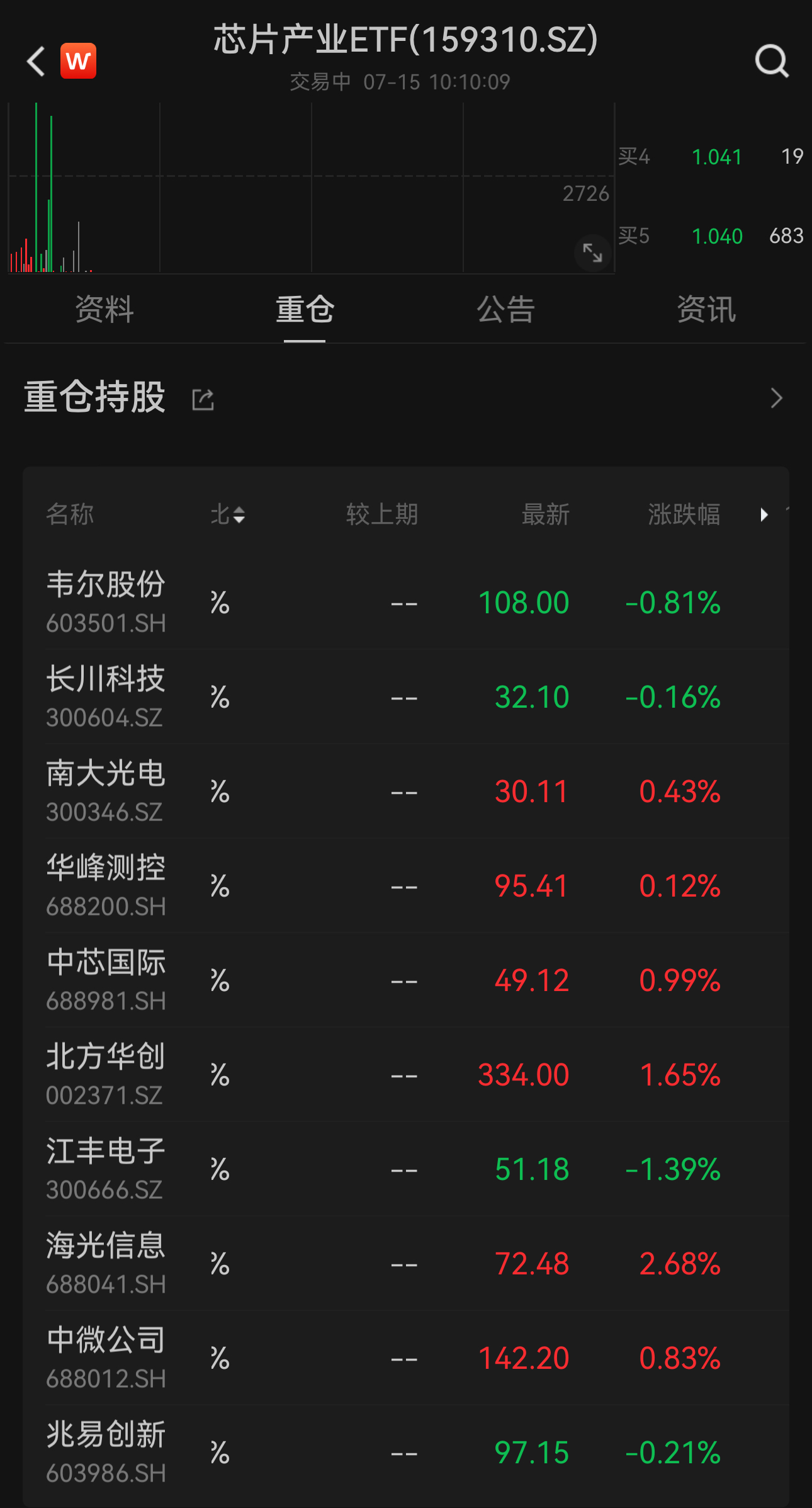Go back using the top-left arrow
812x1508 pixels.
tap(36, 61)
